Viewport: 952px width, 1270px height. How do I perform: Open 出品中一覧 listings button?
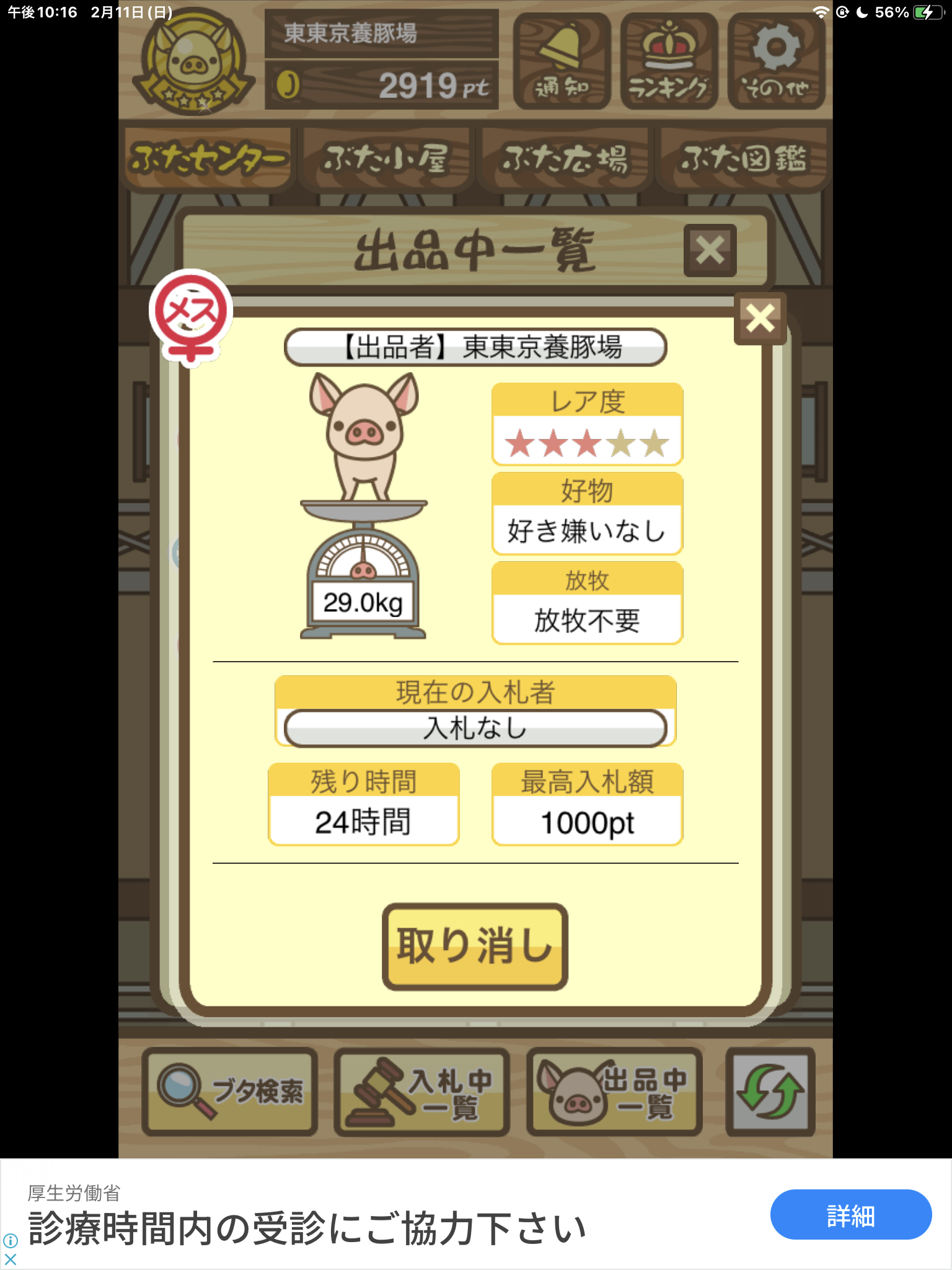coord(614,1091)
